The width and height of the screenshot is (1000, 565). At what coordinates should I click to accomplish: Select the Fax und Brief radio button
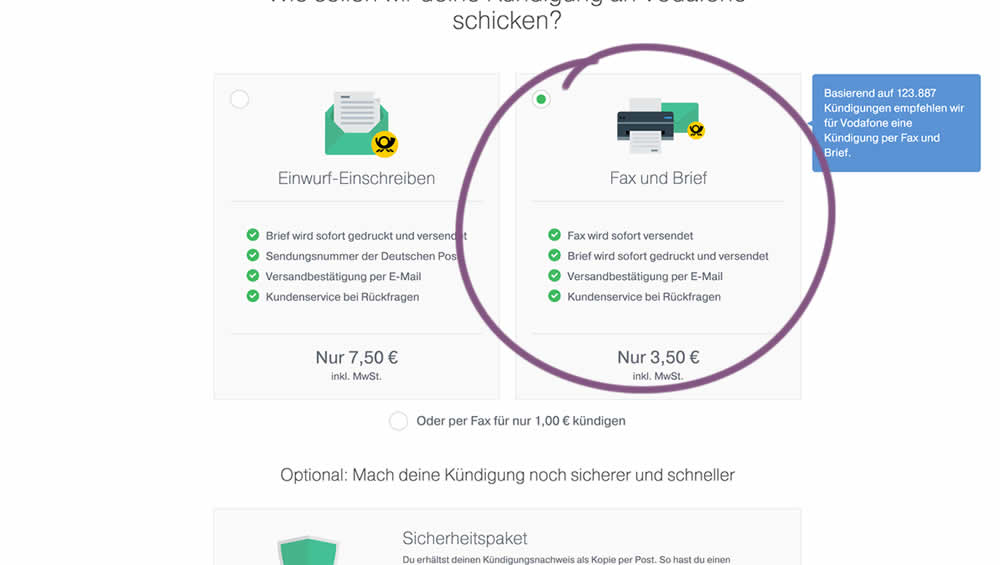click(x=541, y=99)
